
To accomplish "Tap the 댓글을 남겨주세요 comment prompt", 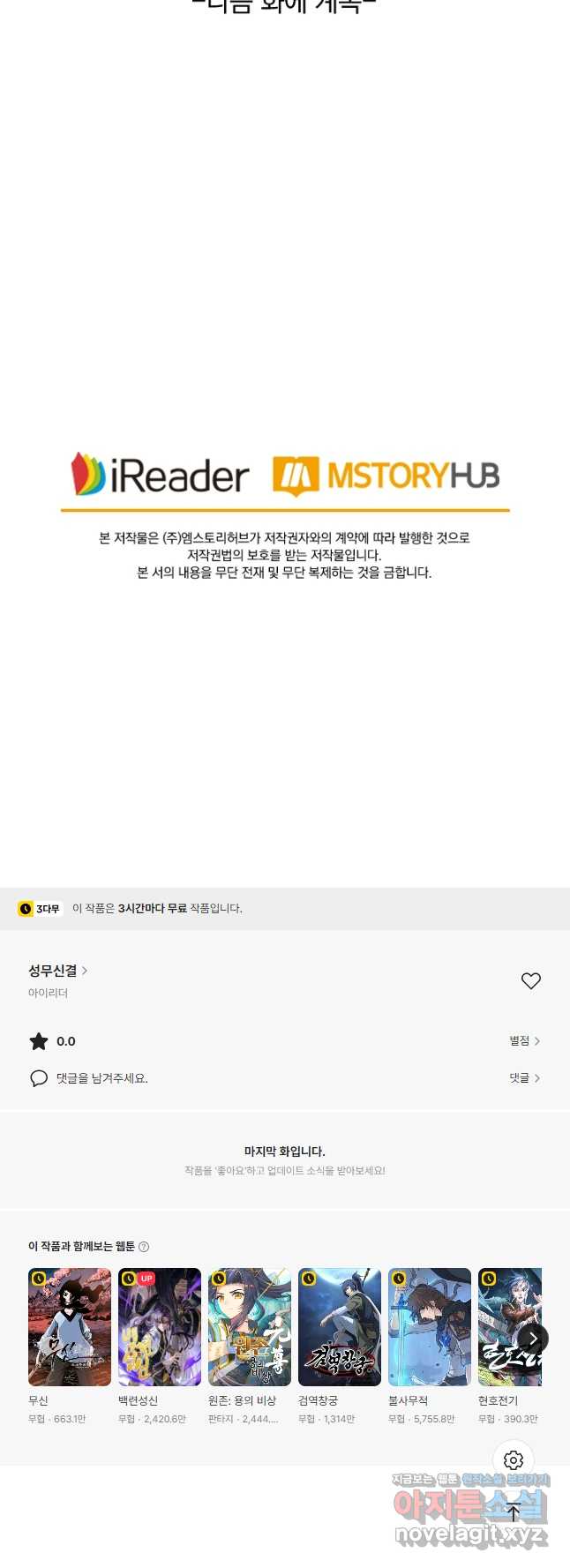I will [101, 1078].
